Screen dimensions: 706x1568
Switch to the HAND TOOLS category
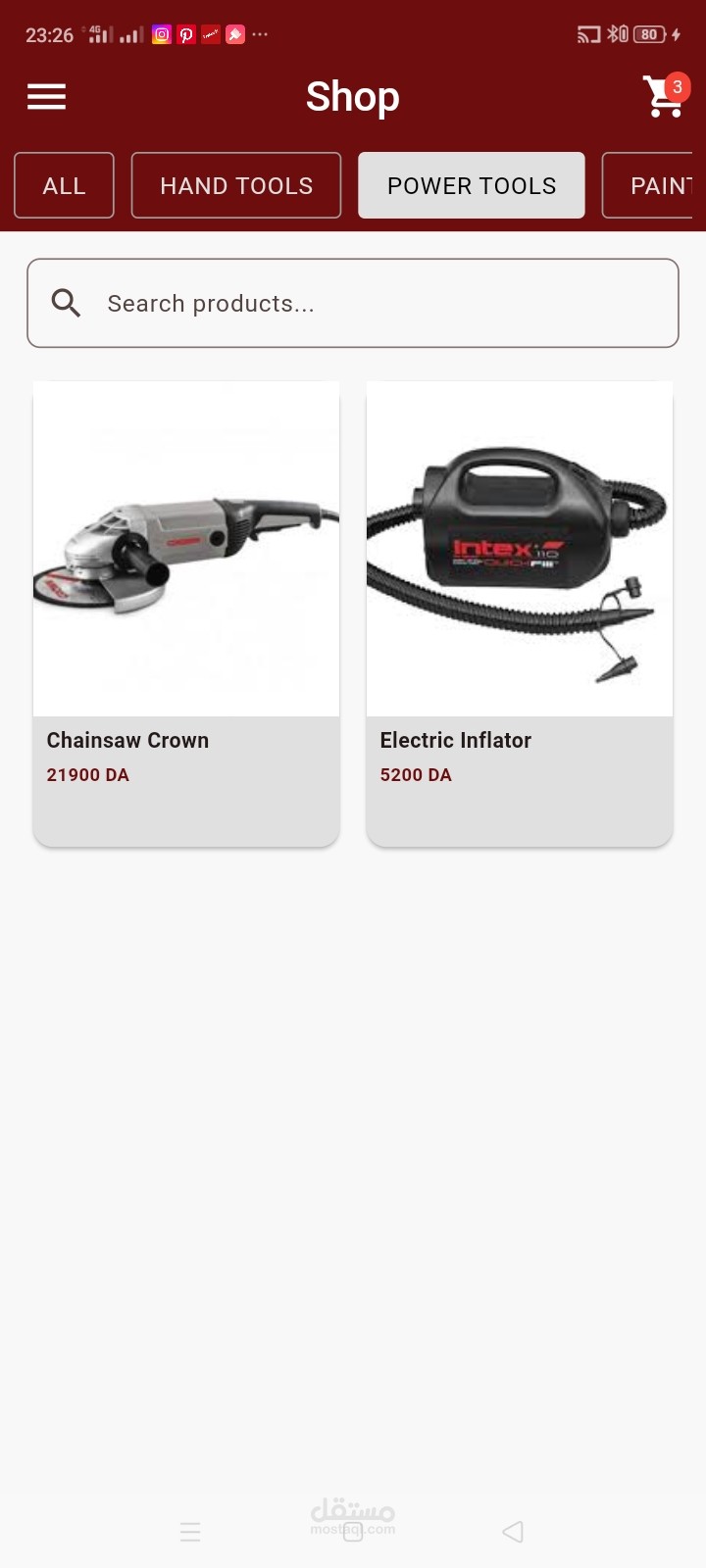(236, 185)
